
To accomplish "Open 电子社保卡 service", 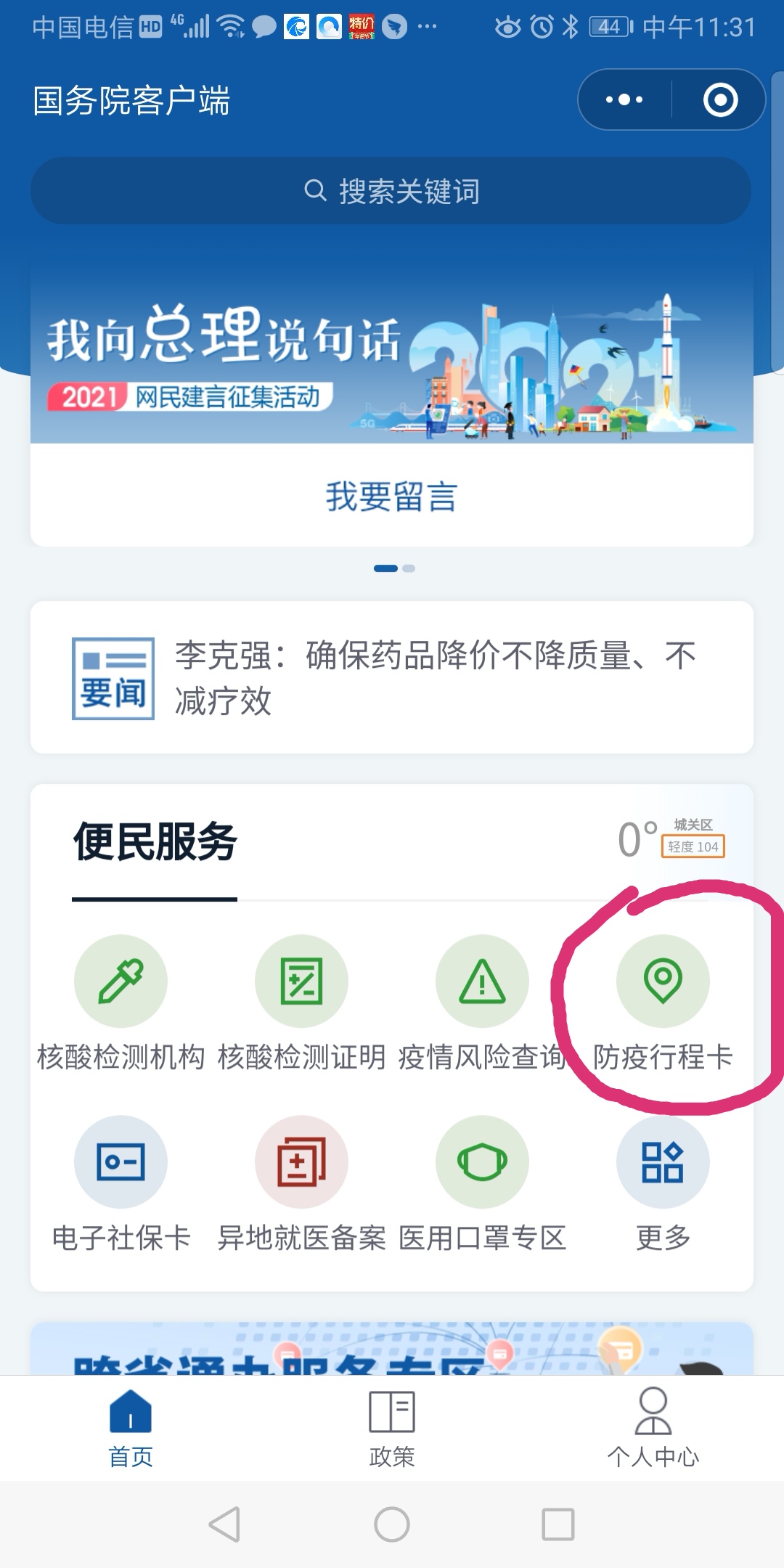I will [121, 1183].
